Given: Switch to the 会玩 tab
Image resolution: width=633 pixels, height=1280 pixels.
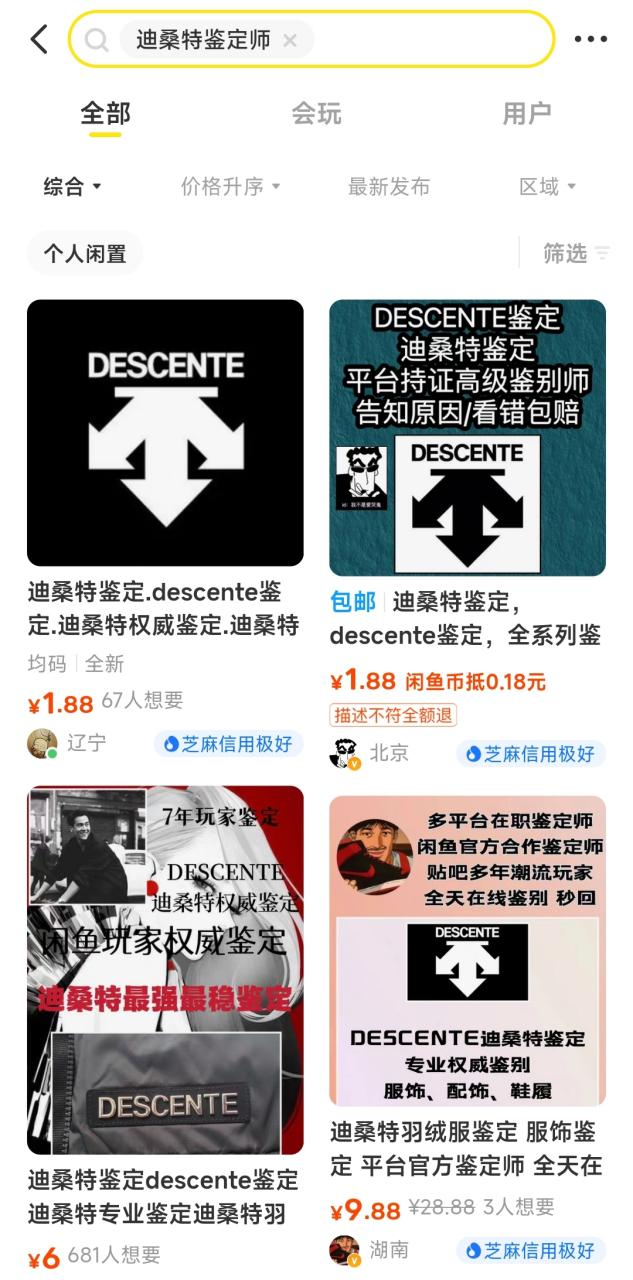Looking at the screenshot, I should 316,114.
